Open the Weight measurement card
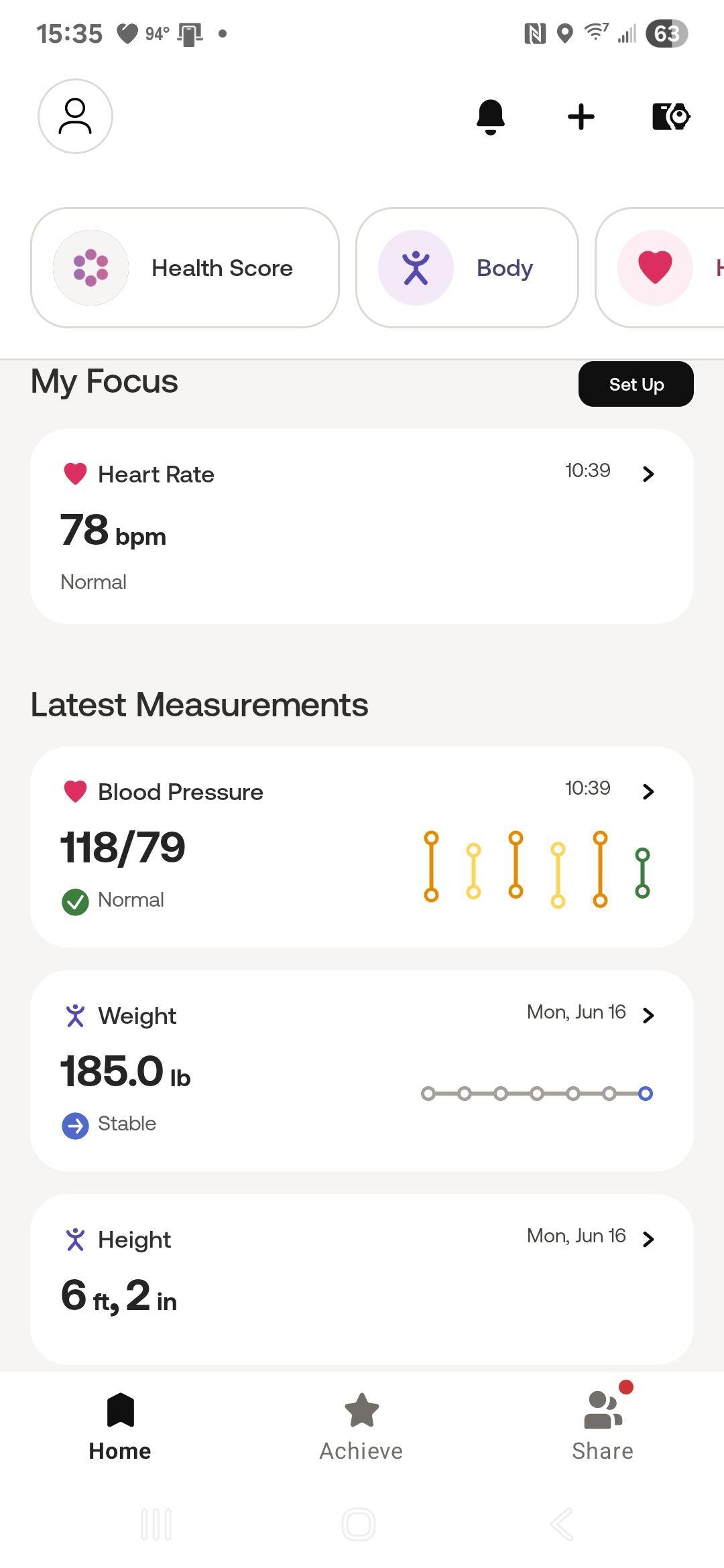 [361, 1070]
